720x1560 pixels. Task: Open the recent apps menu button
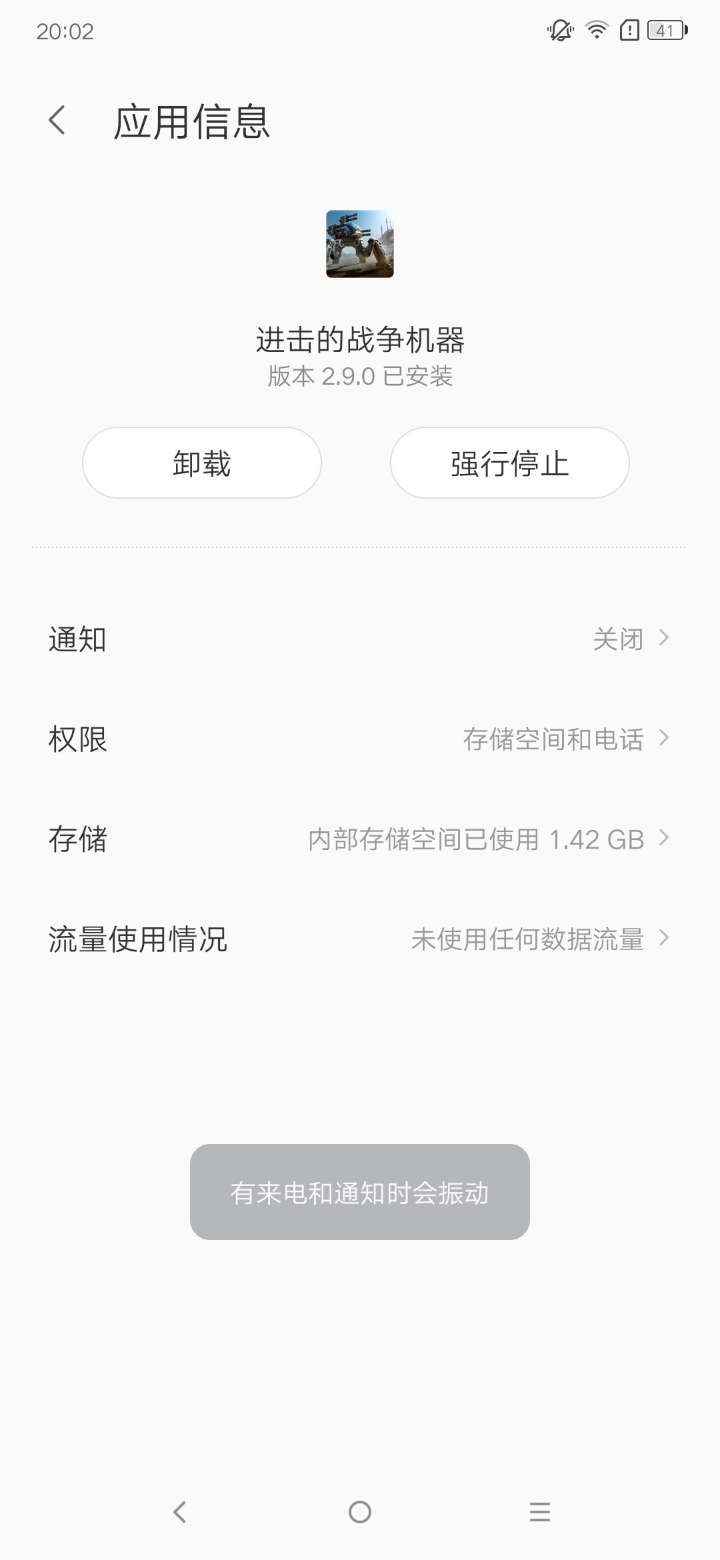pos(540,1512)
